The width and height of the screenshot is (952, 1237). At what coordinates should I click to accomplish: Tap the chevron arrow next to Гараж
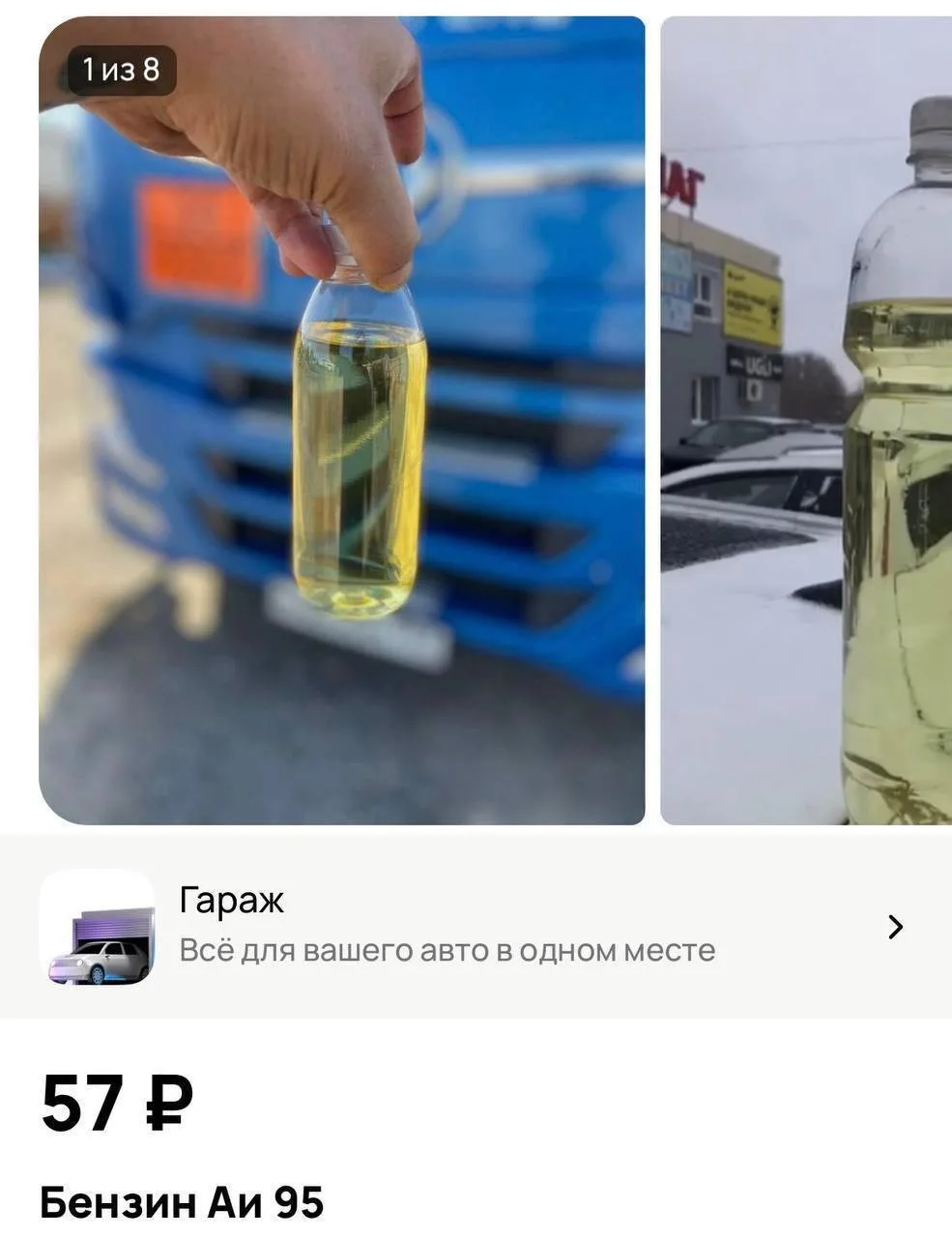(896, 928)
